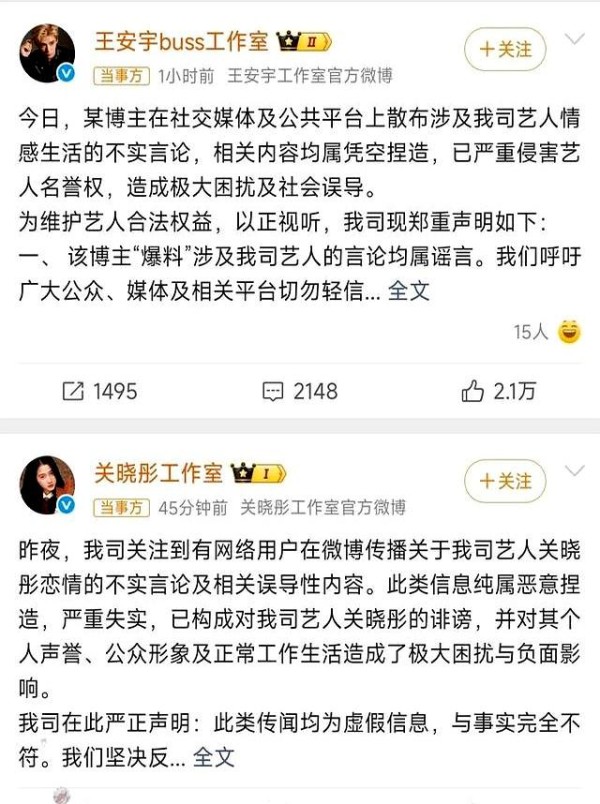Like 王安宇buss工作室's post with 2.1万 likes
The image size is (600, 804).
(499, 391)
